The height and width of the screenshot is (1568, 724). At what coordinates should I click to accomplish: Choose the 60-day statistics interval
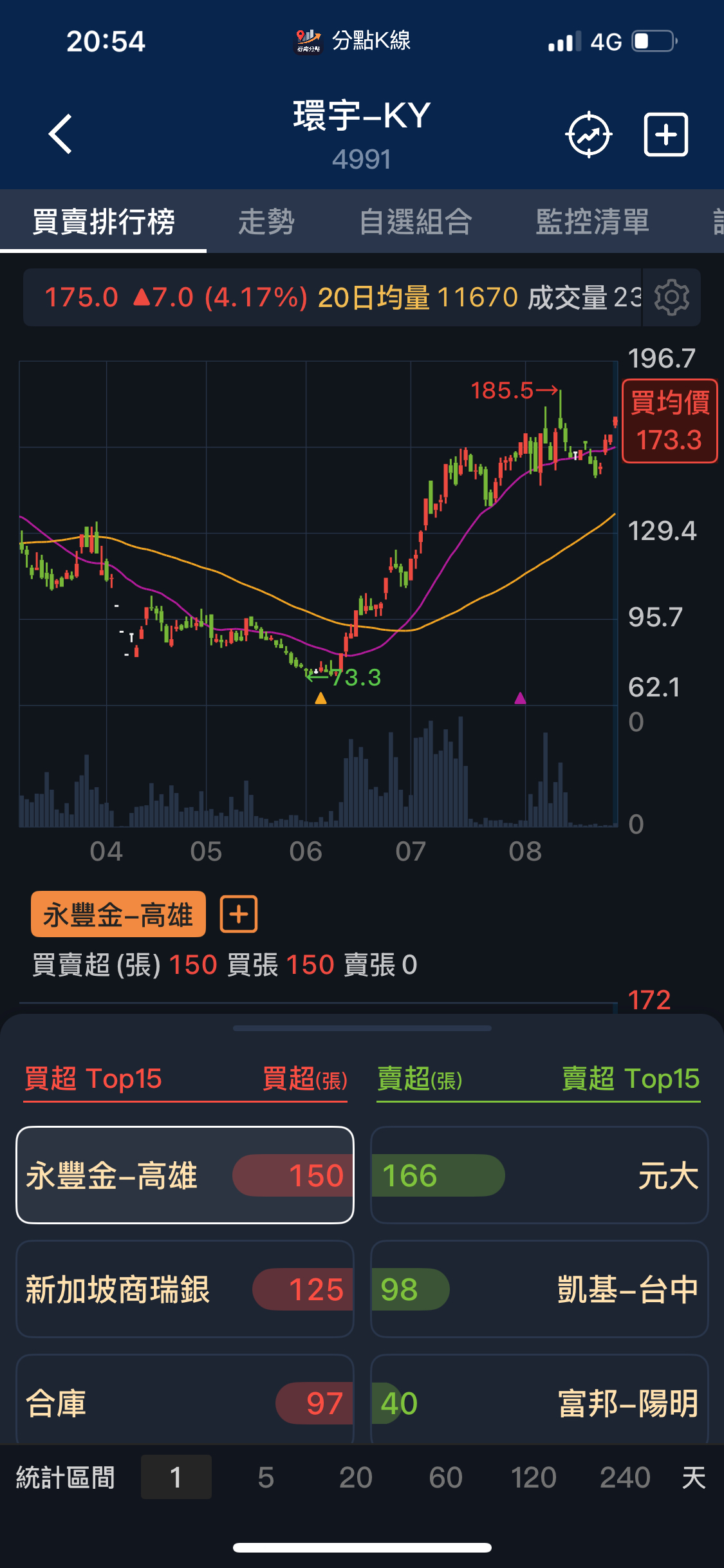(445, 1477)
